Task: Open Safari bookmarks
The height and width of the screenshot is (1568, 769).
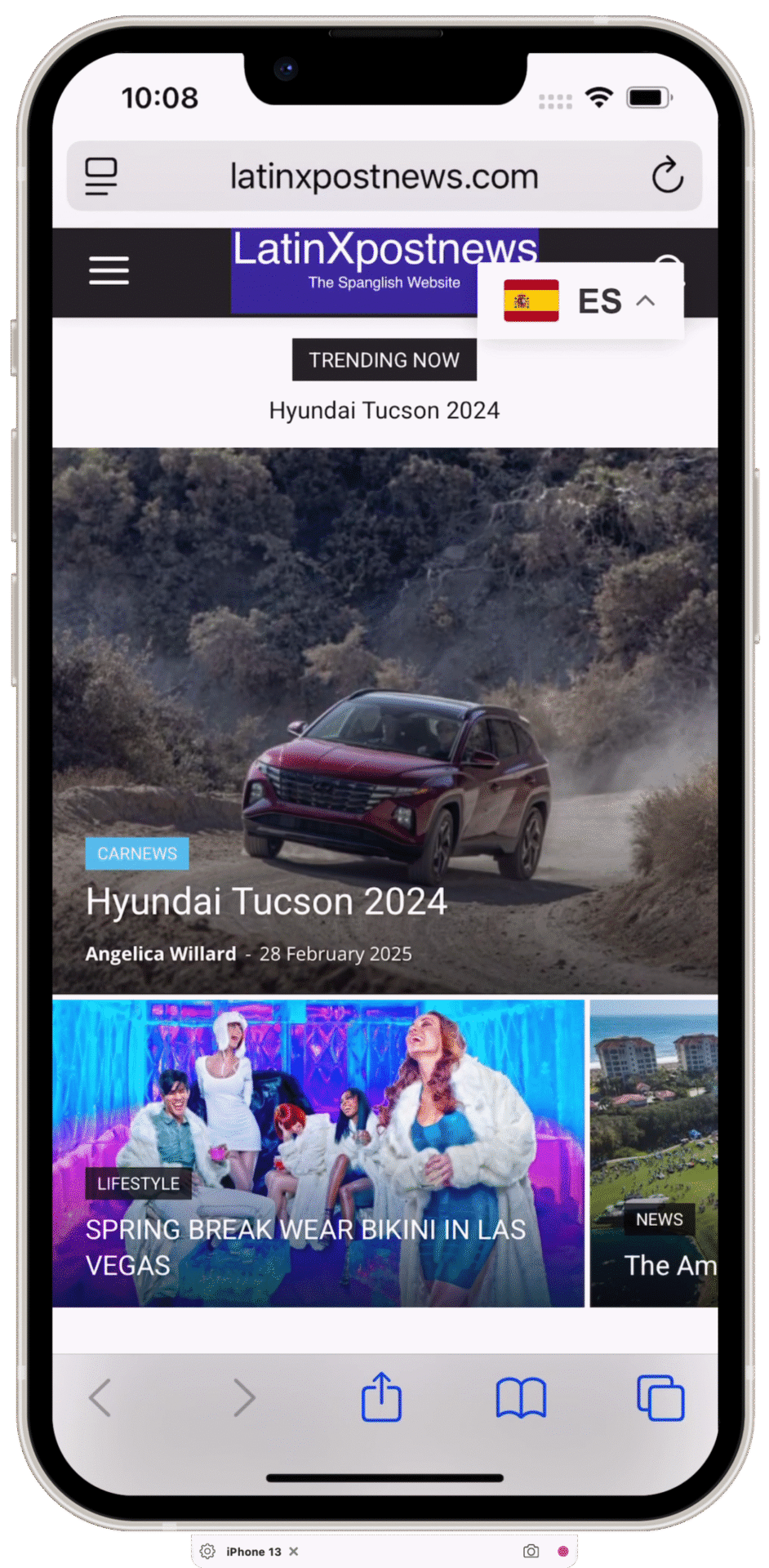Action: tap(521, 1398)
